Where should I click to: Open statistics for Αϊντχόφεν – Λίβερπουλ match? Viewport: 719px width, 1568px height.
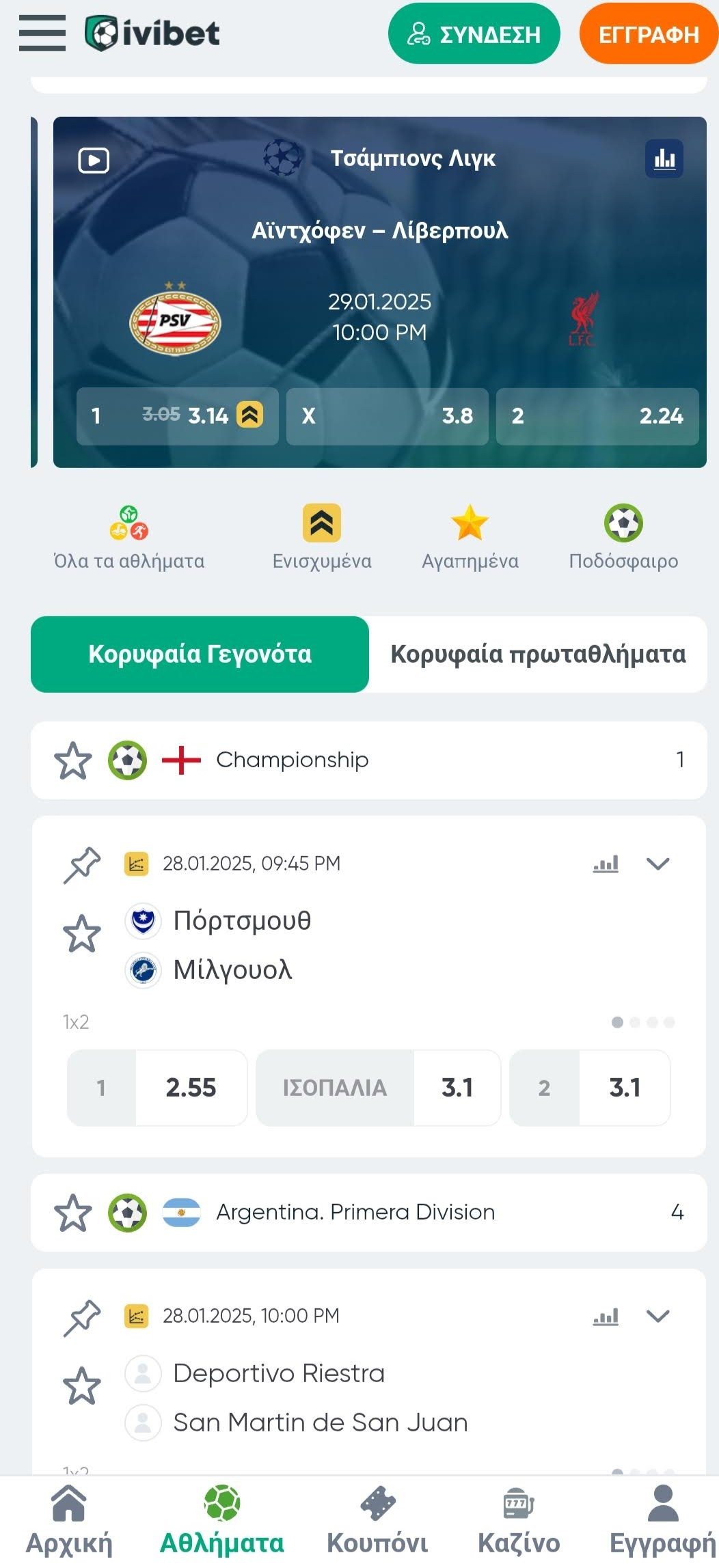[x=664, y=159]
